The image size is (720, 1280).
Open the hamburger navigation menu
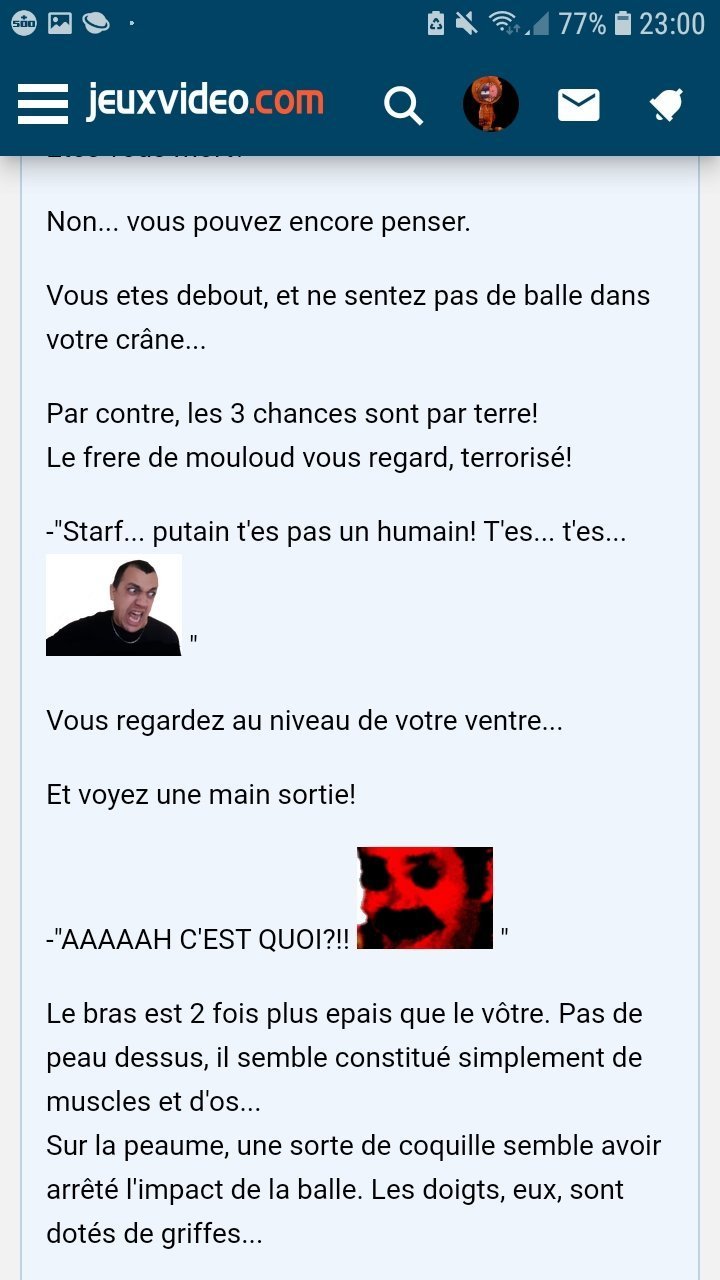pos(43,104)
